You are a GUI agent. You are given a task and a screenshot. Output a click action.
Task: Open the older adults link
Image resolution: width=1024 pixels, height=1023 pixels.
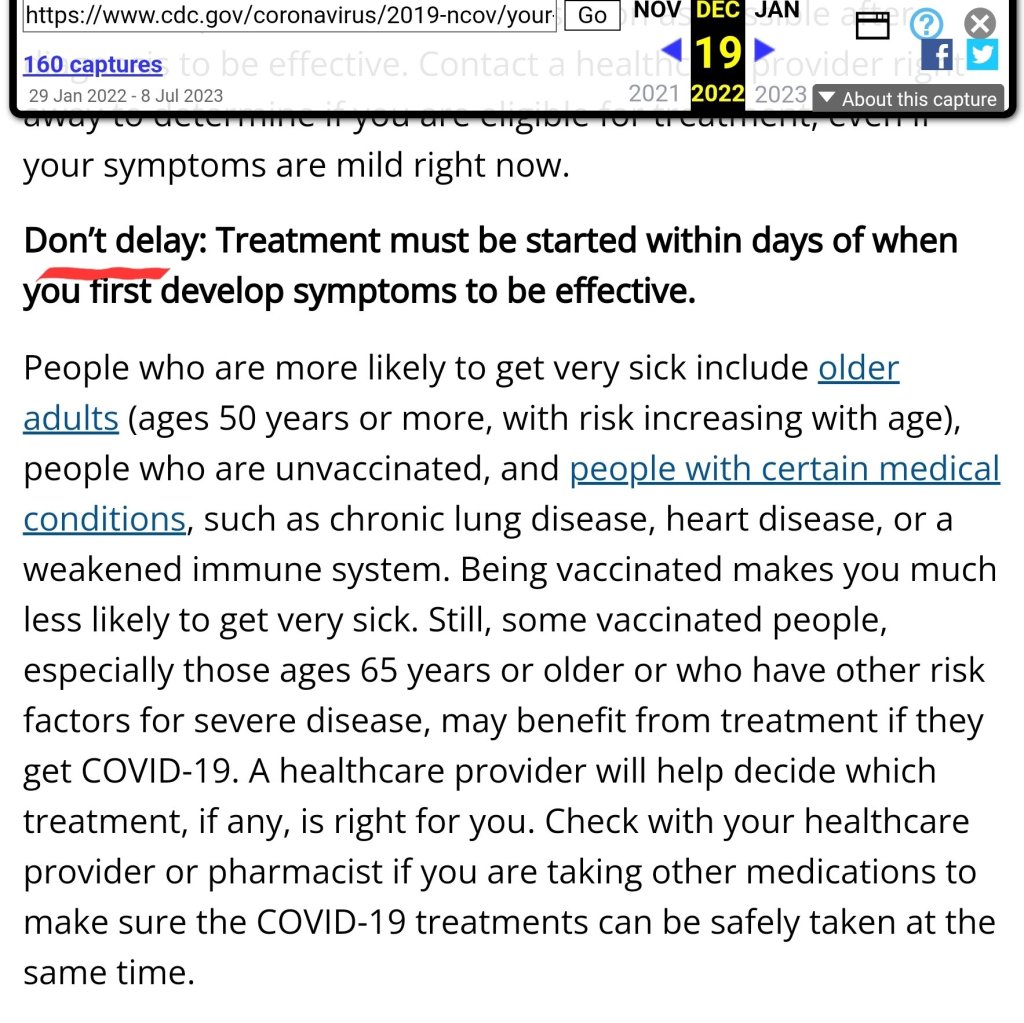click(x=858, y=368)
